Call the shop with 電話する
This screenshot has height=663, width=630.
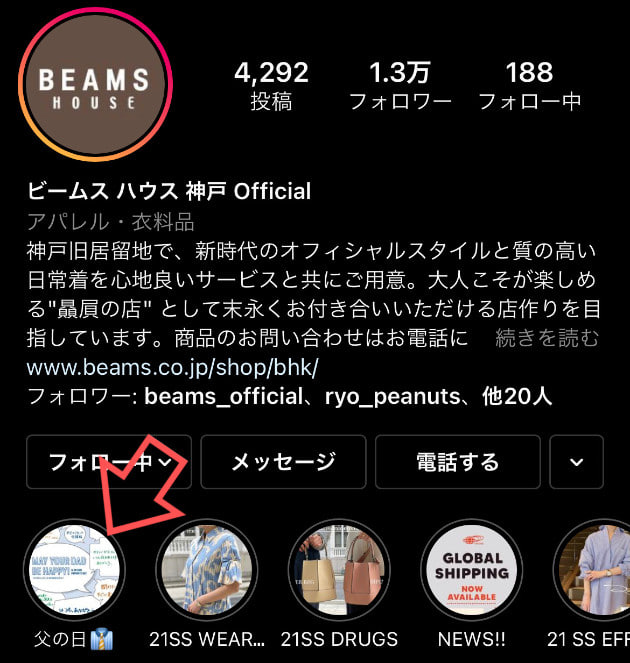pyautogui.click(x=457, y=461)
